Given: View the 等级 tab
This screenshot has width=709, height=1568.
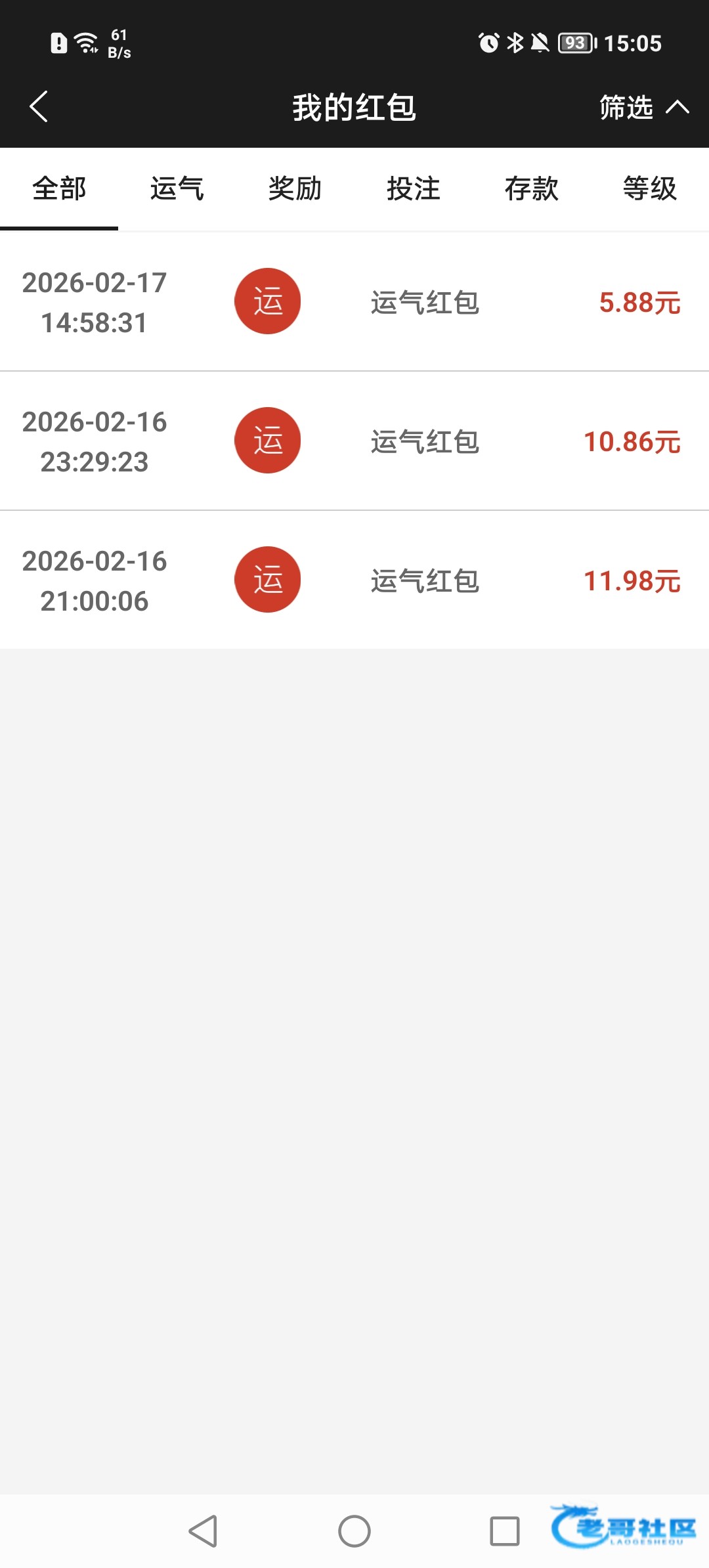Looking at the screenshot, I should (x=650, y=189).
